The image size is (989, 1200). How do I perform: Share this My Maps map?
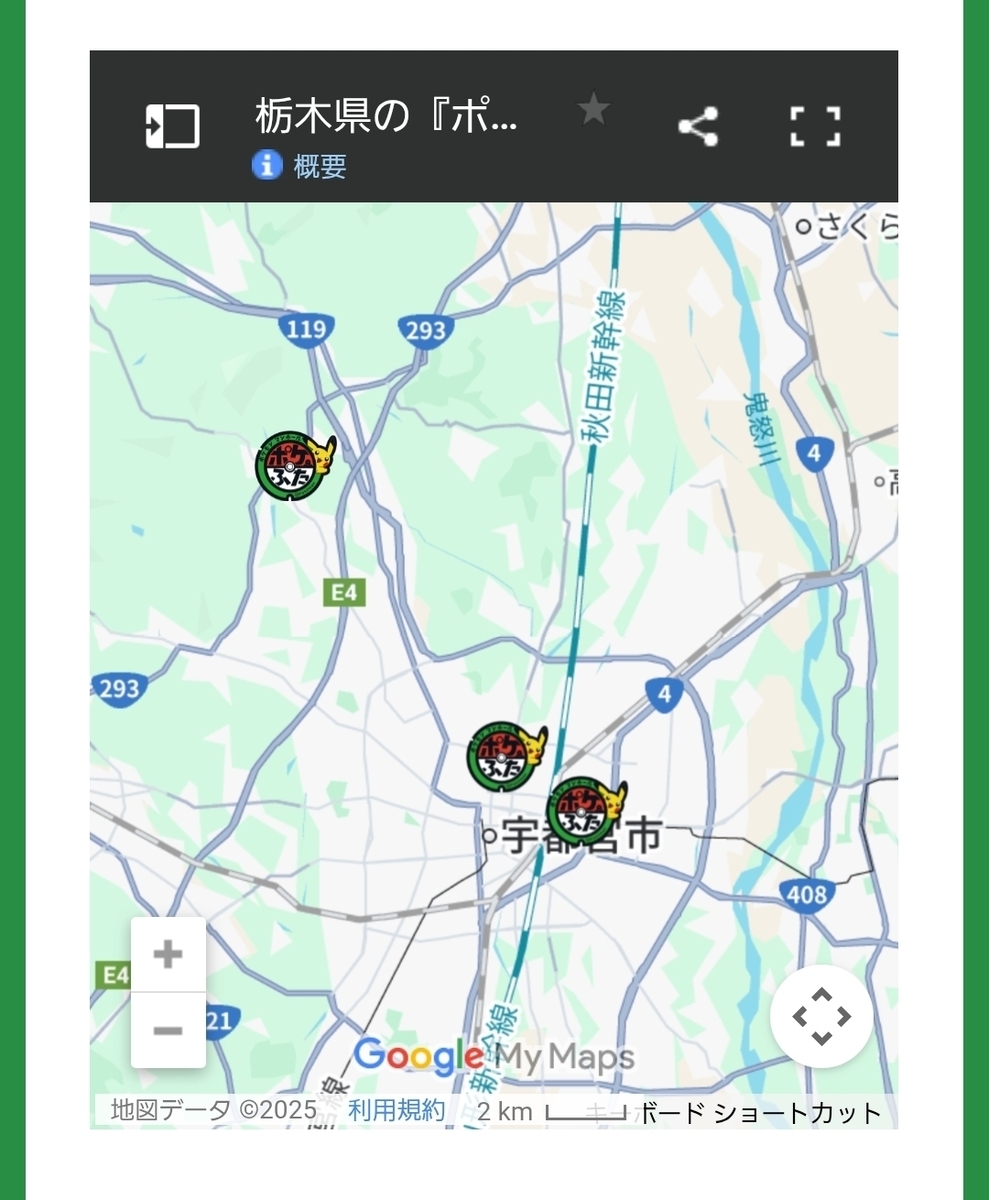click(698, 127)
